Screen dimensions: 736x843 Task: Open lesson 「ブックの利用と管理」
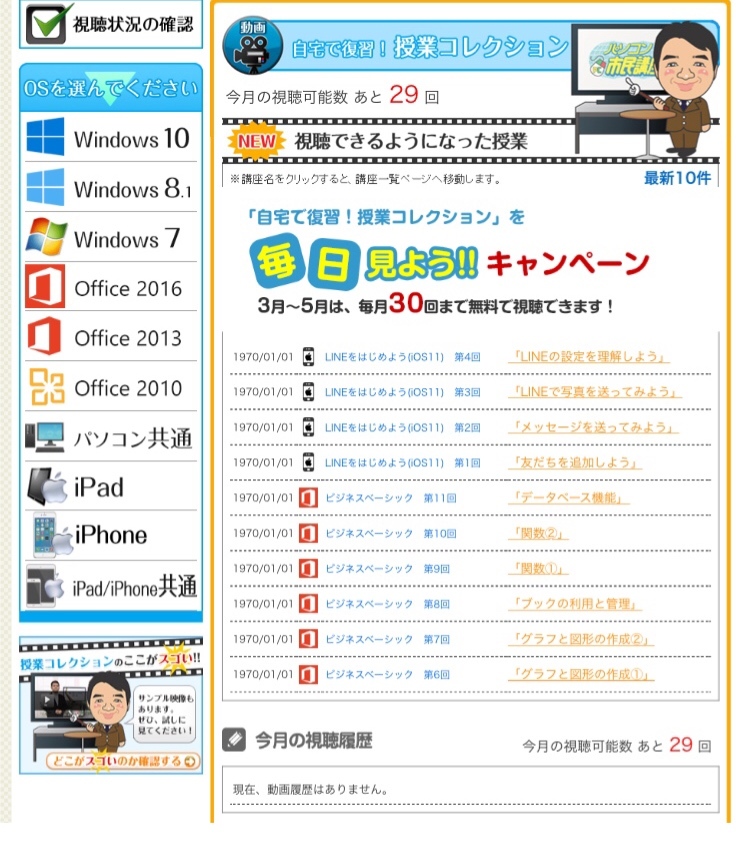click(x=575, y=604)
